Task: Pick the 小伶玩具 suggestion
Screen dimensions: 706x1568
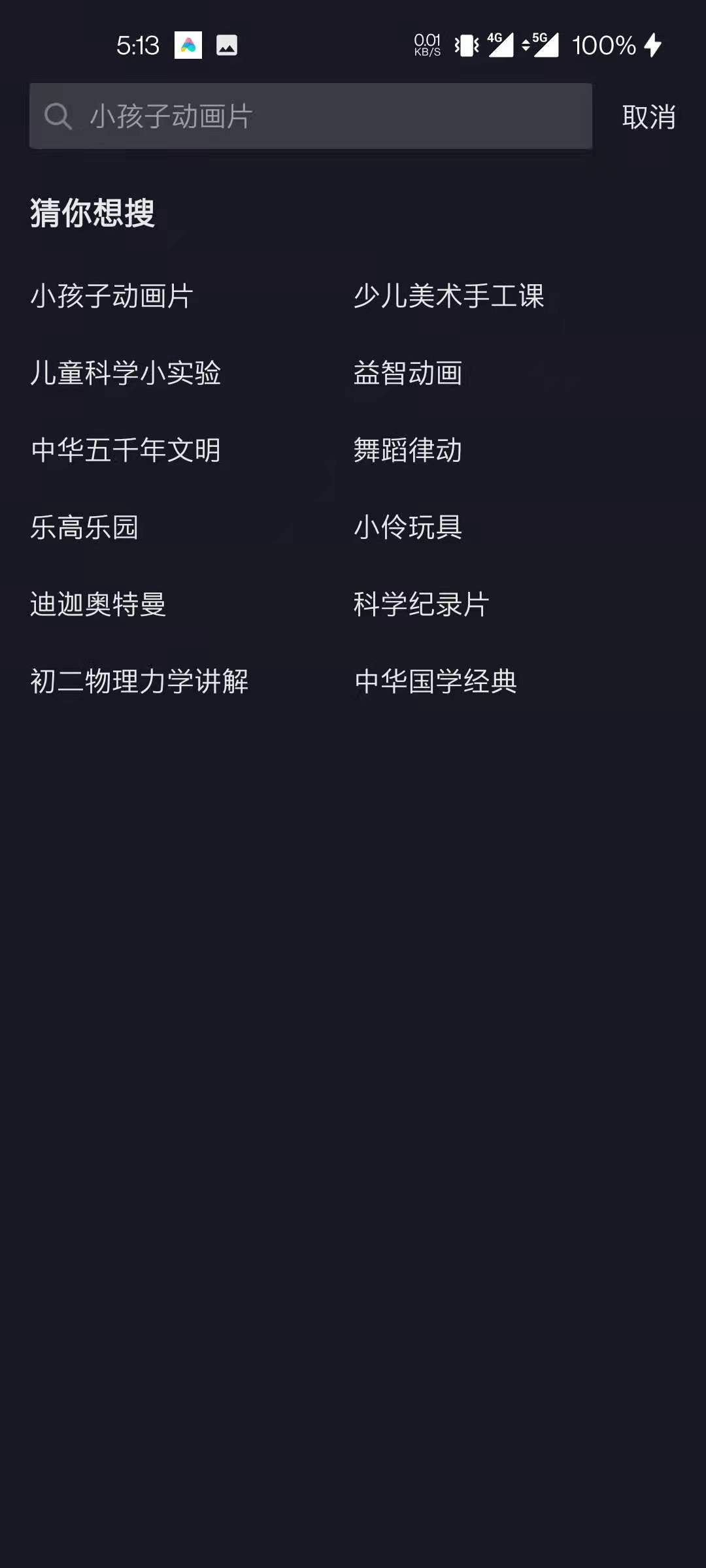Action: click(408, 527)
